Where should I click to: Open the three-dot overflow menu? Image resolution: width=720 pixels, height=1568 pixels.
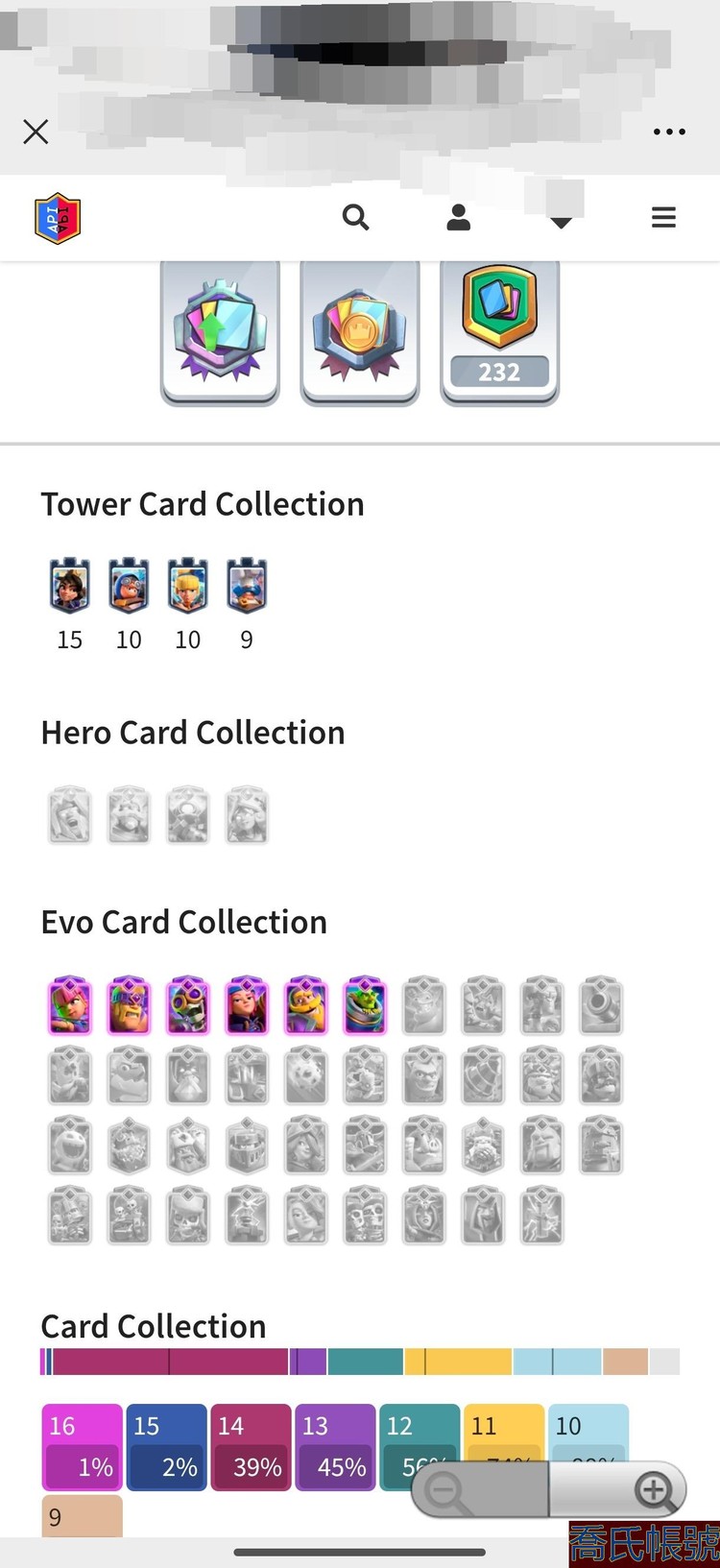pos(668,132)
